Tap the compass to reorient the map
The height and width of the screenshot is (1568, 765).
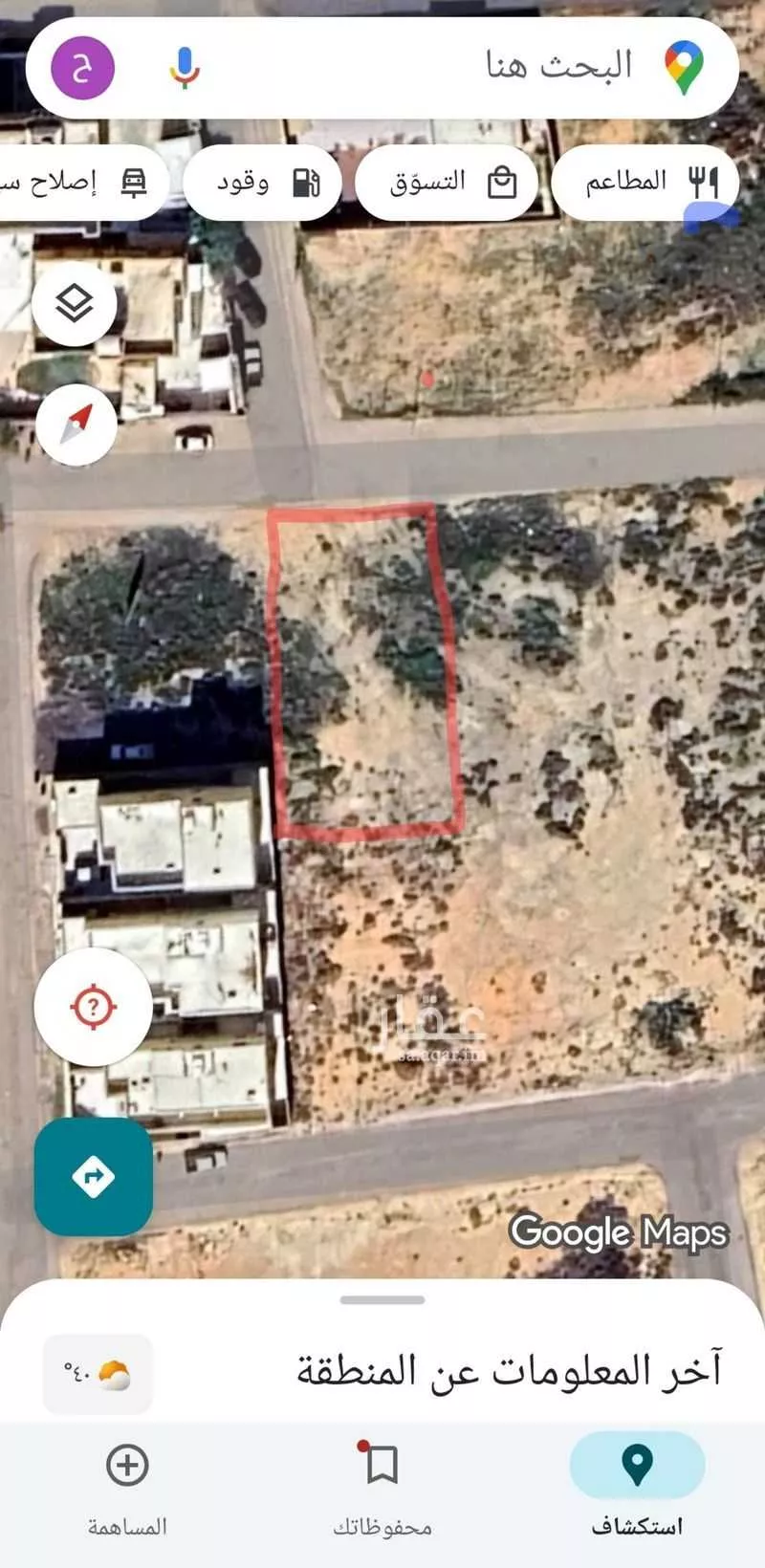coord(76,425)
